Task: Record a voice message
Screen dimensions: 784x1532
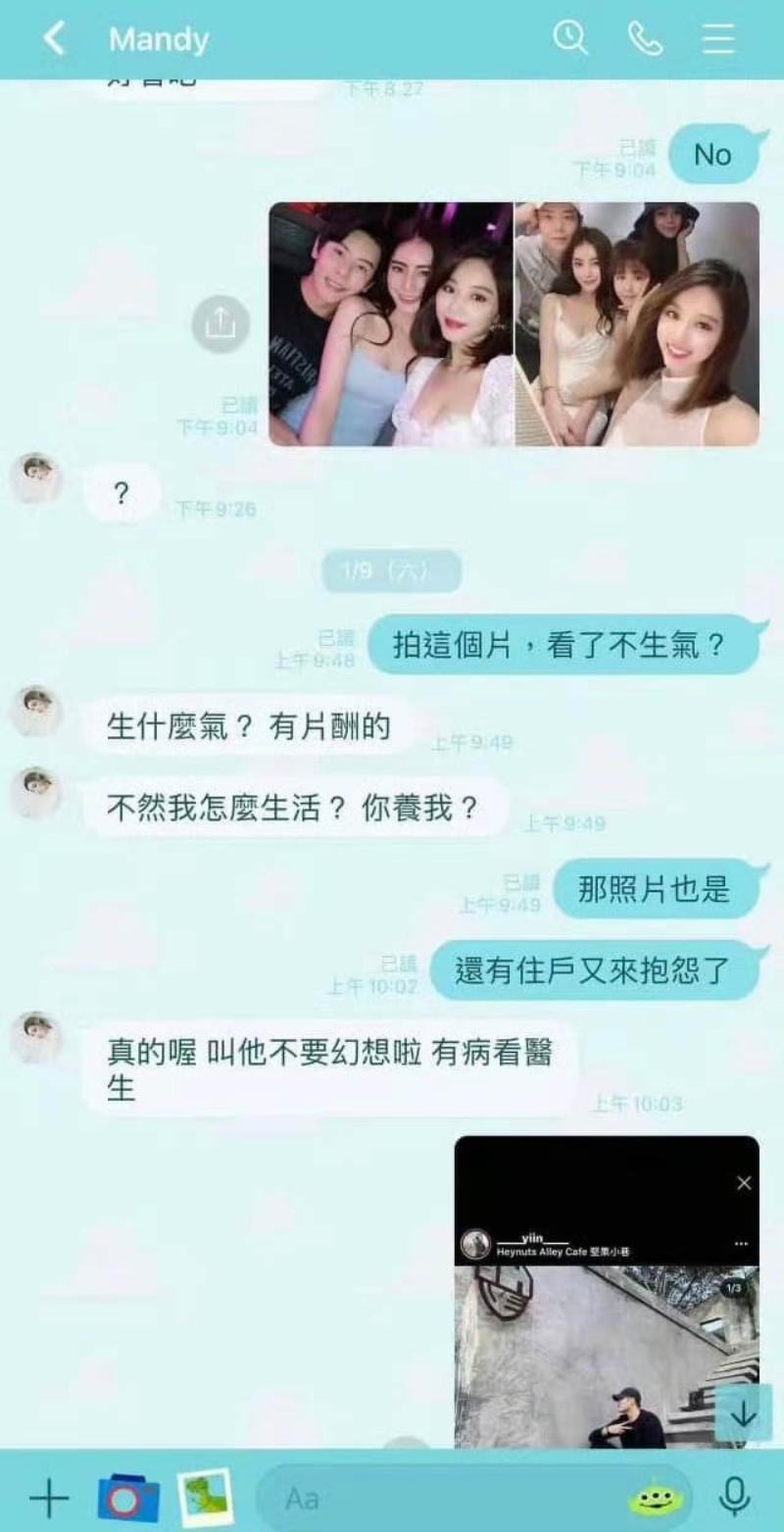Action: point(734,1497)
